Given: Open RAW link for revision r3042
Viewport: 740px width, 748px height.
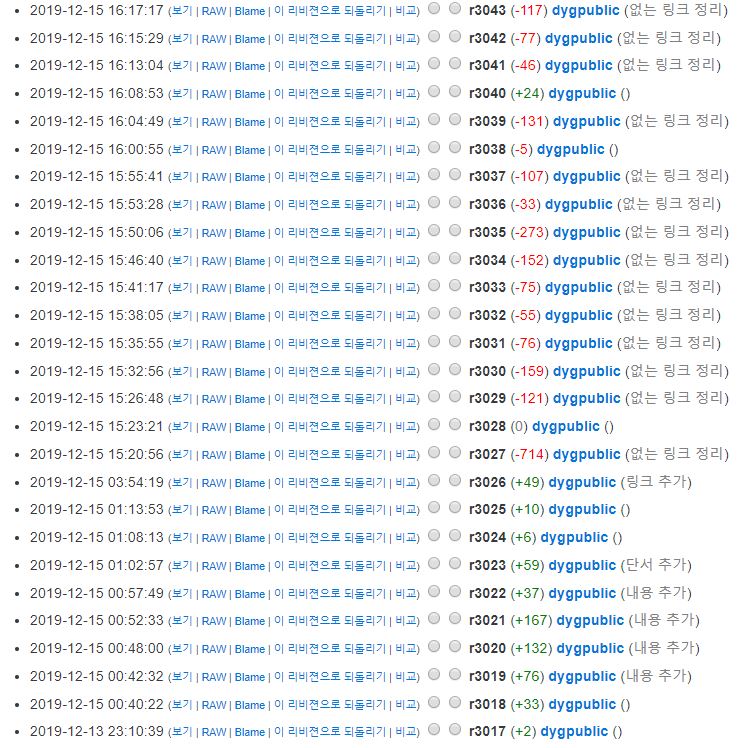Looking at the screenshot, I should [x=214, y=39].
